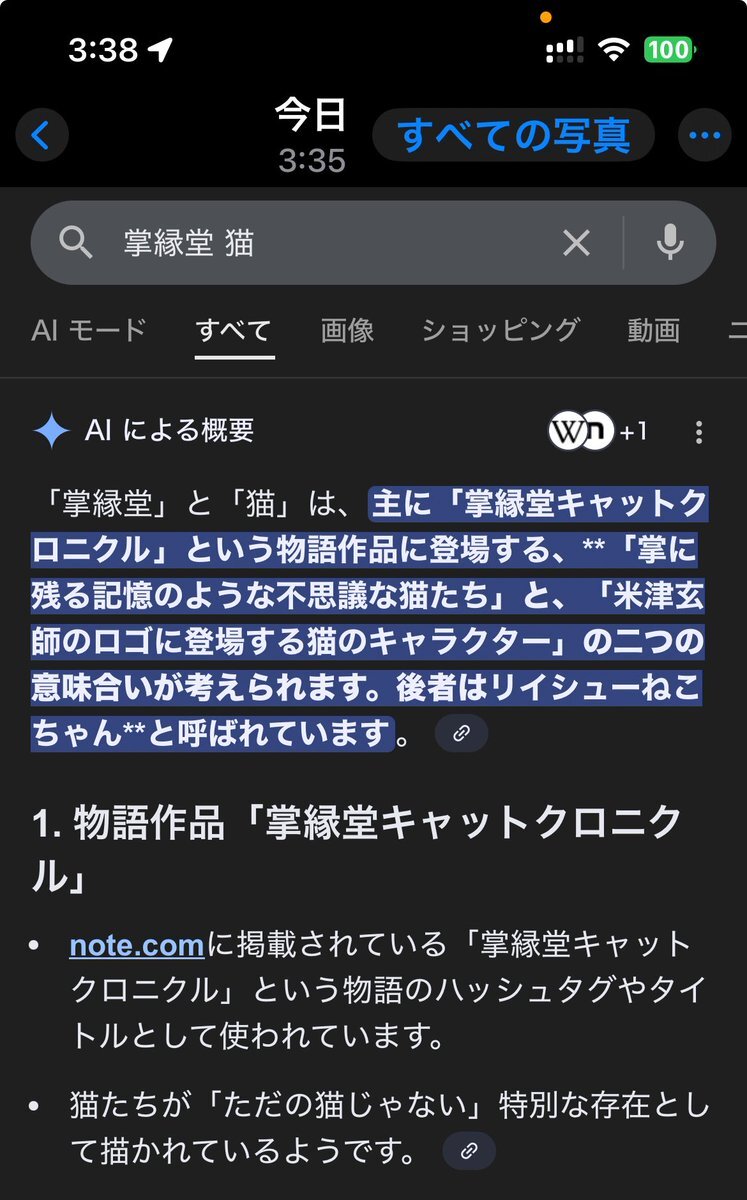Viewport: 747px width, 1200px height.
Task: Open the AI overview options menu
Action: [x=698, y=432]
